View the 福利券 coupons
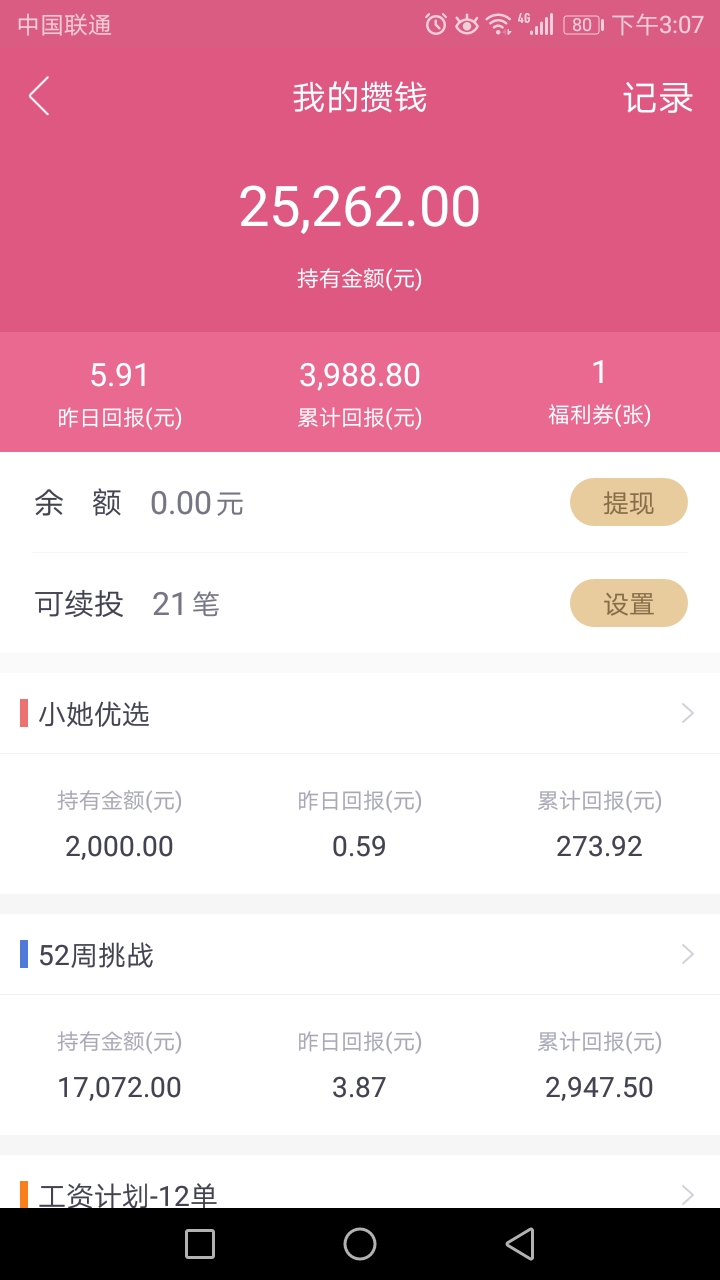Screen dimensions: 720x1280 tap(599, 392)
